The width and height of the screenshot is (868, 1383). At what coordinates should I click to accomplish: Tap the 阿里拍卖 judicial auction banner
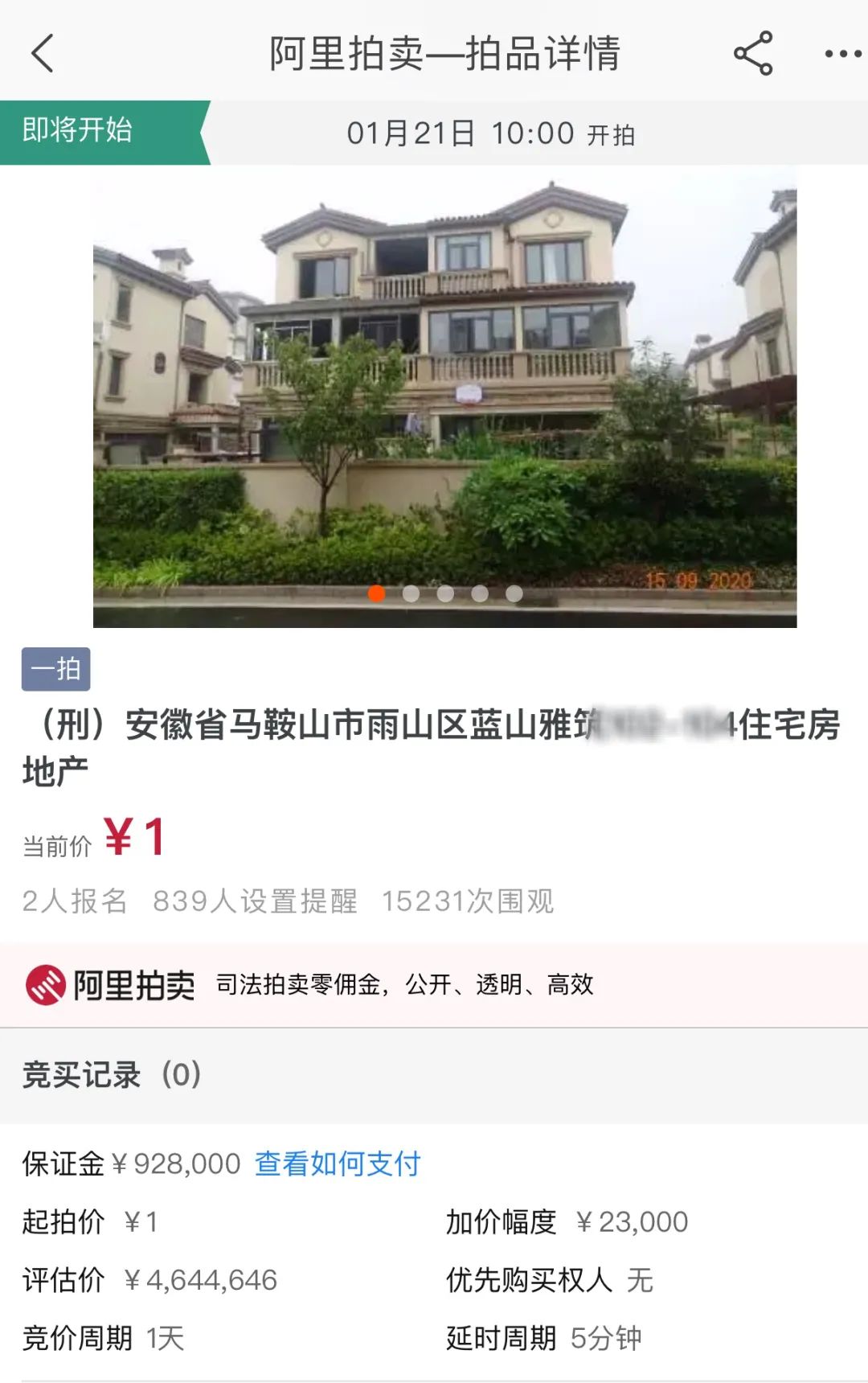(x=434, y=984)
